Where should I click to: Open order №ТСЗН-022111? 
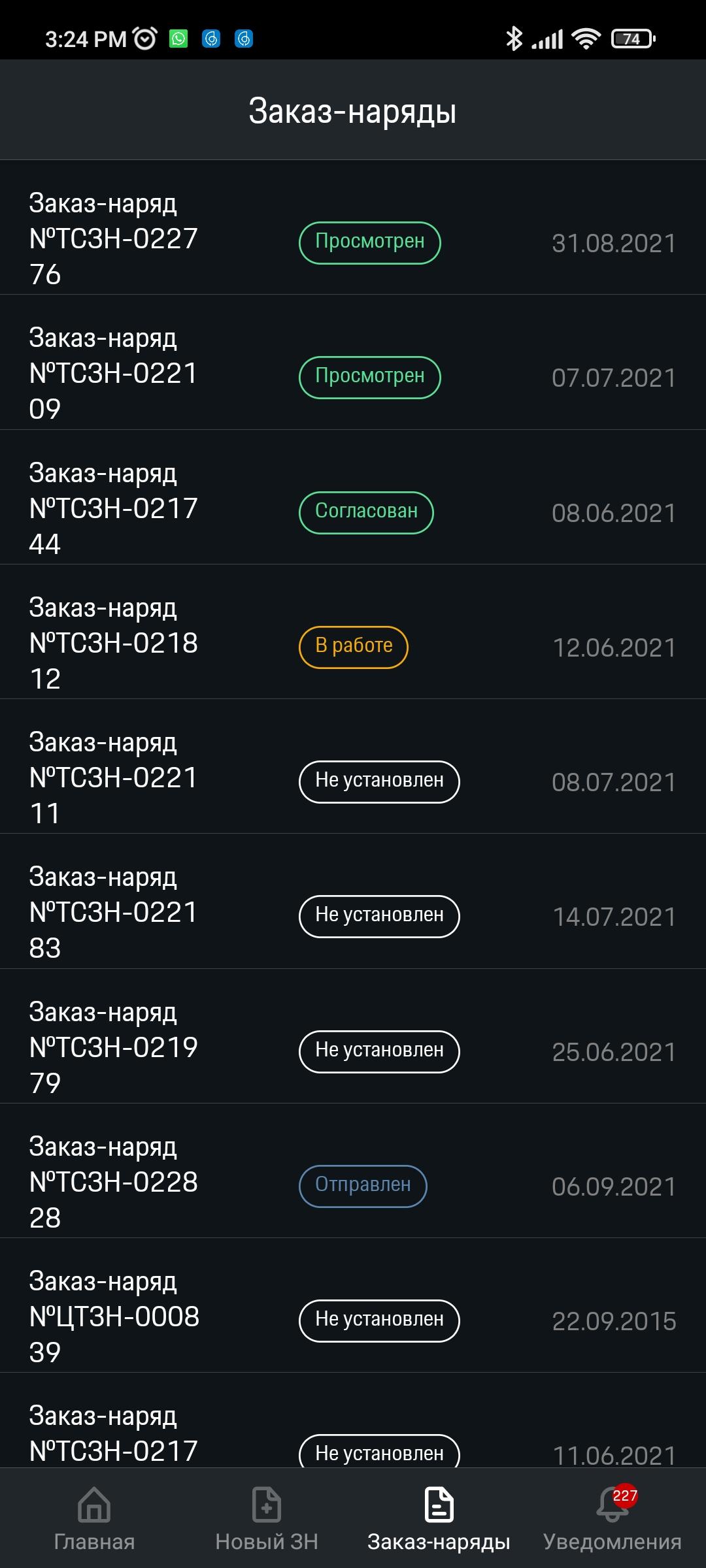coord(353,766)
